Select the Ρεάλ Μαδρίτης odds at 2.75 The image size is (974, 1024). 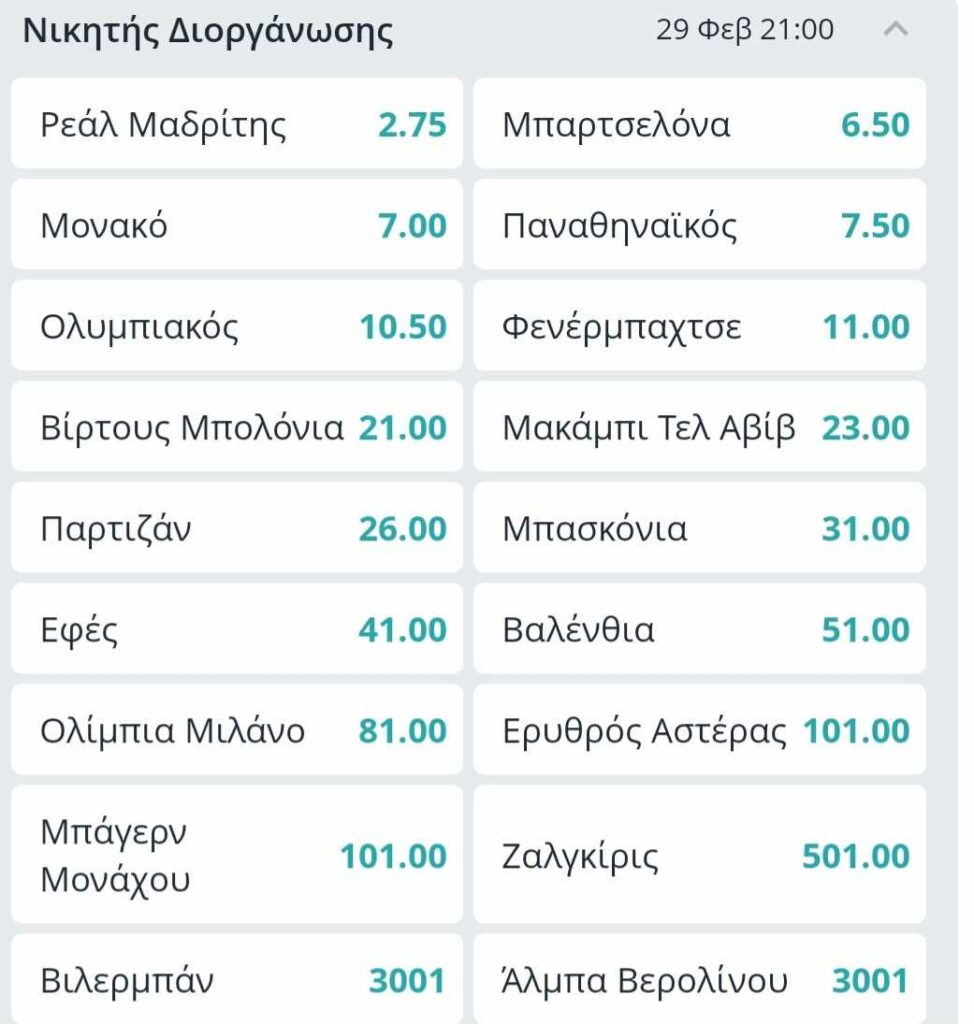(237, 124)
